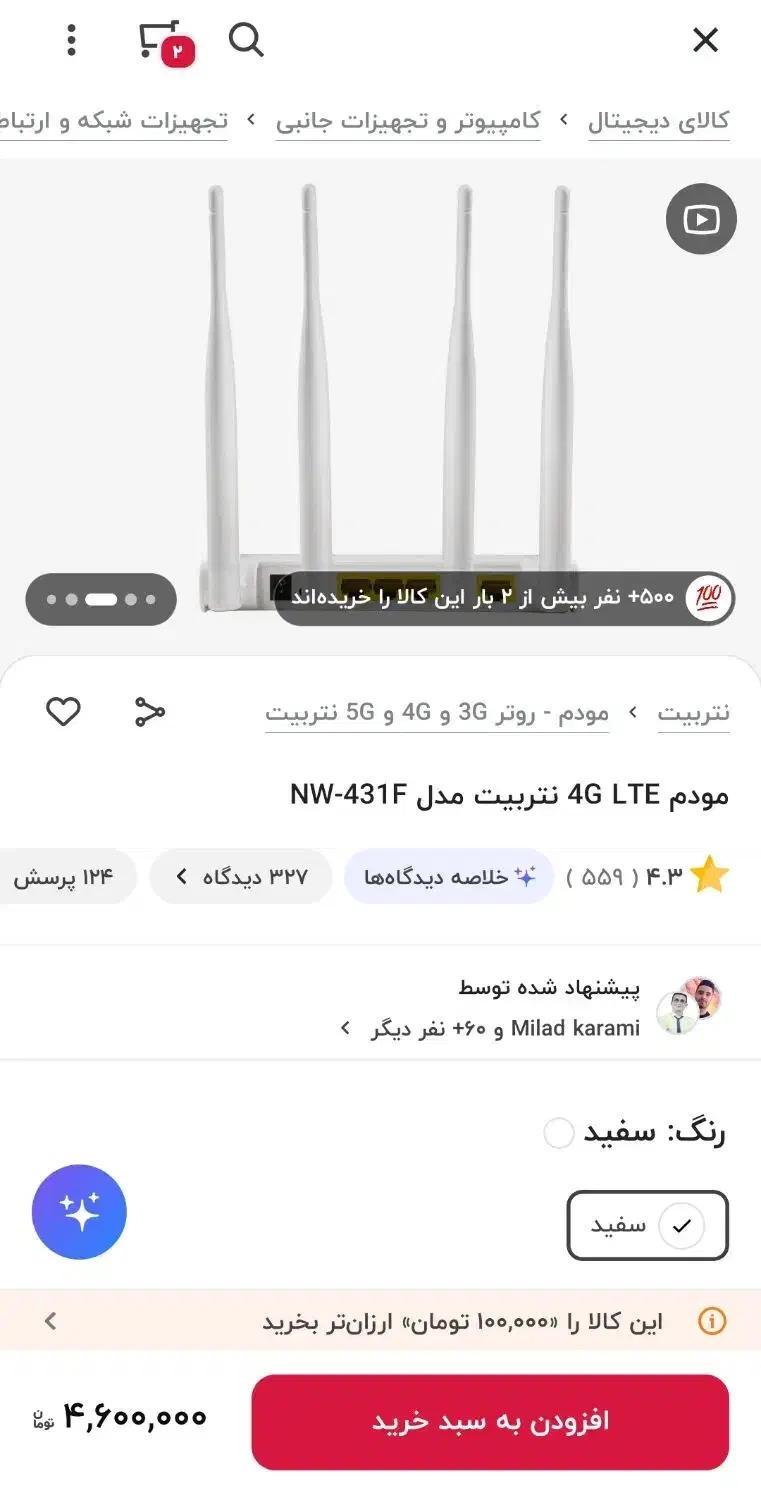This screenshot has height=1500, width=761.
Task: Play the product video
Action: click(x=700, y=218)
